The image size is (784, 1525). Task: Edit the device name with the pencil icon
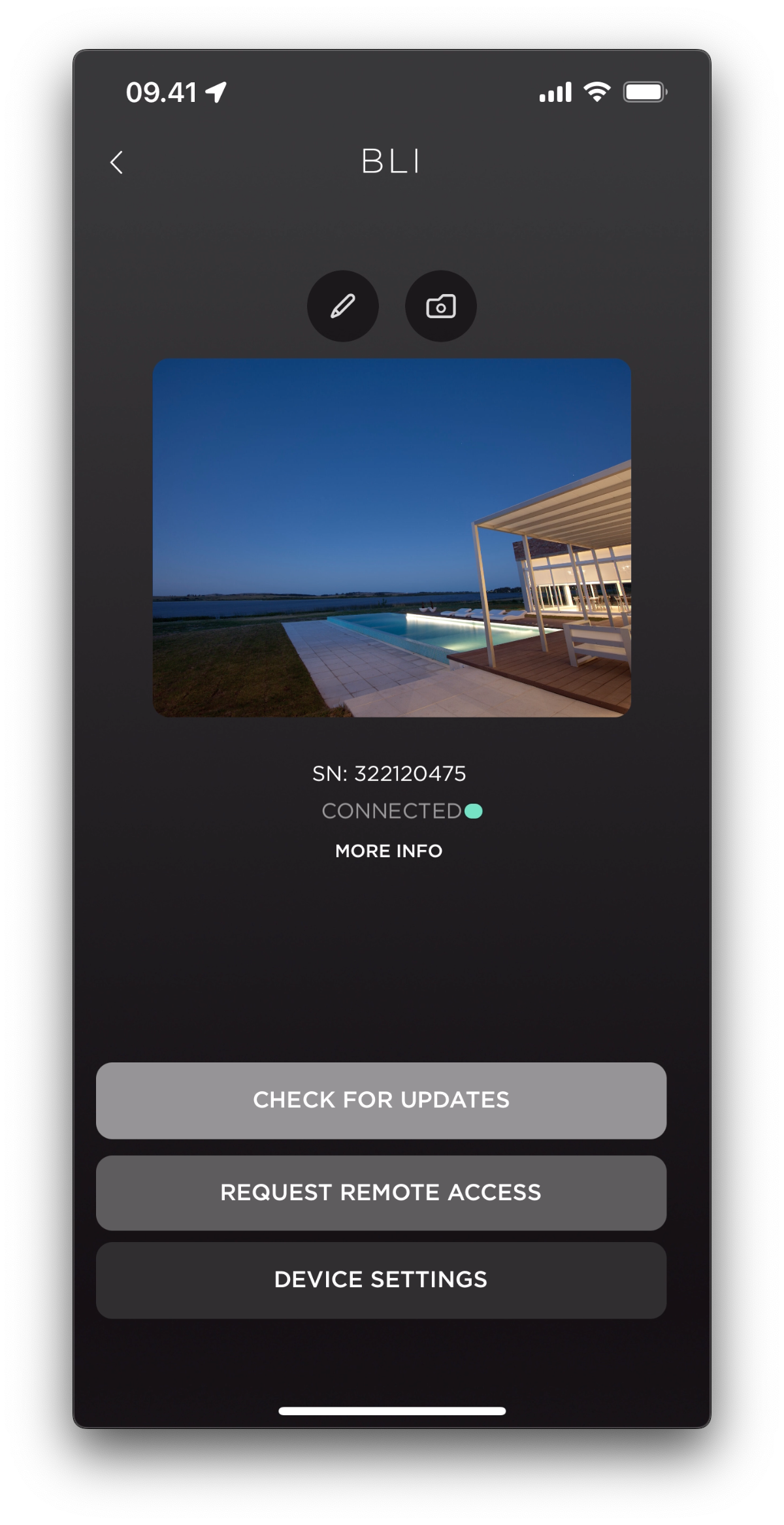[x=343, y=306]
